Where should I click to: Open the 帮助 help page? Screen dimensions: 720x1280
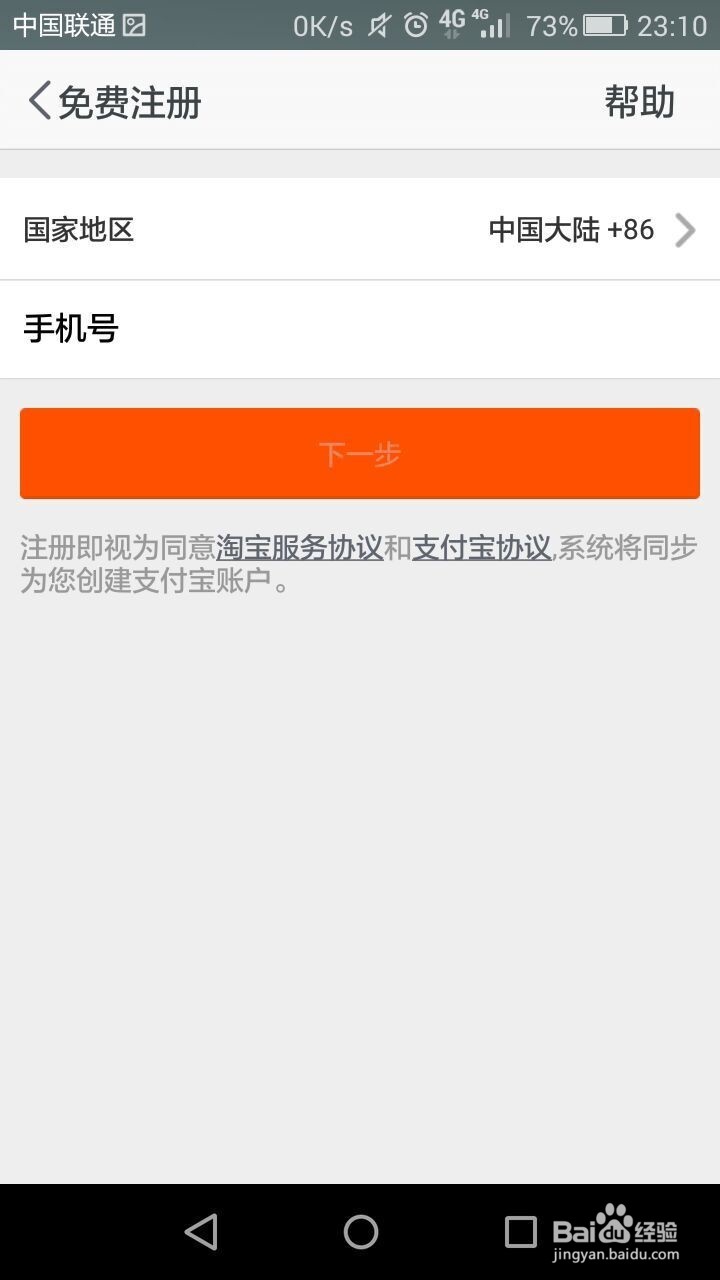click(640, 100)
